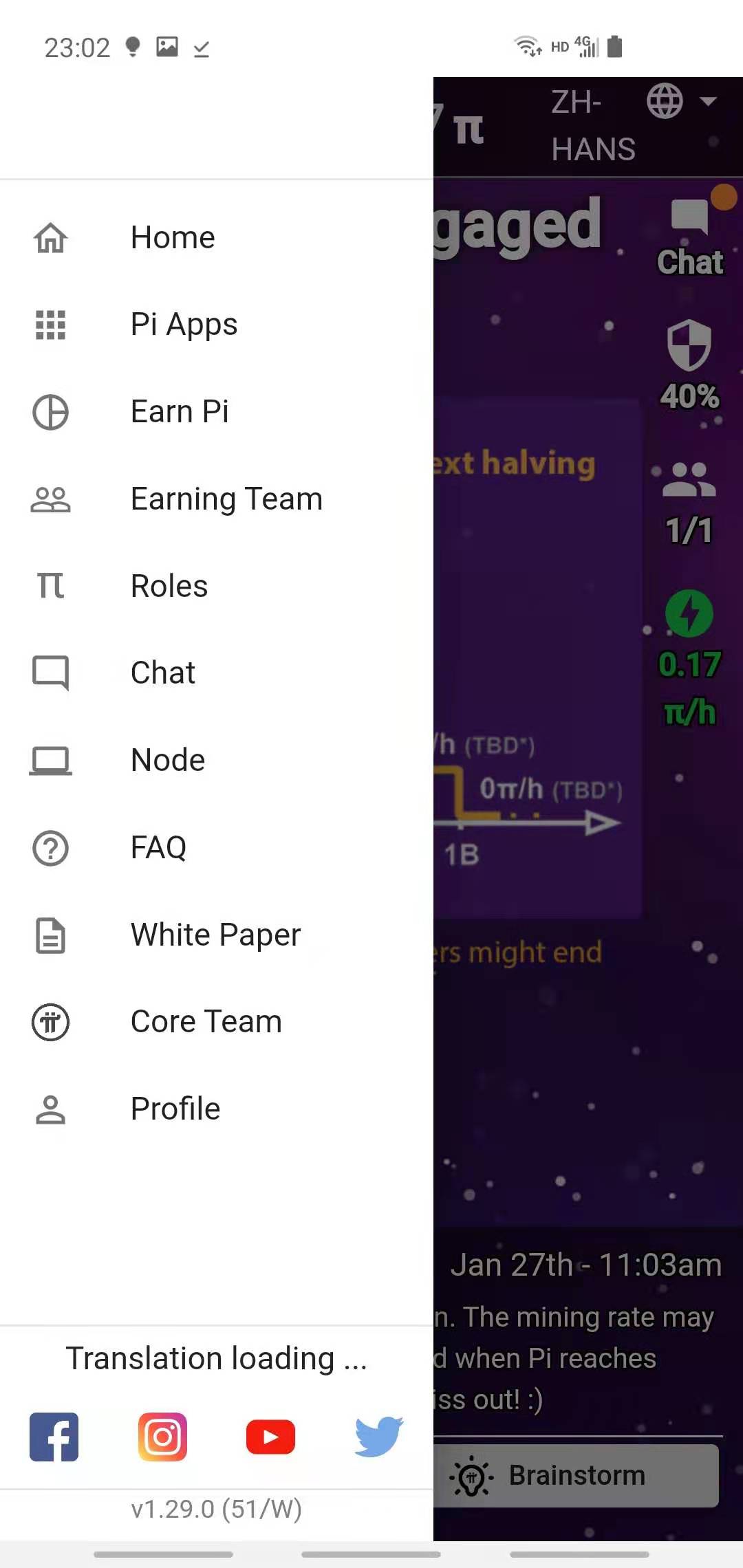This screenshot has width=743, height=1568.
Task: Open the White Paper
Action: pyautogui.click(x=215, y=935)
